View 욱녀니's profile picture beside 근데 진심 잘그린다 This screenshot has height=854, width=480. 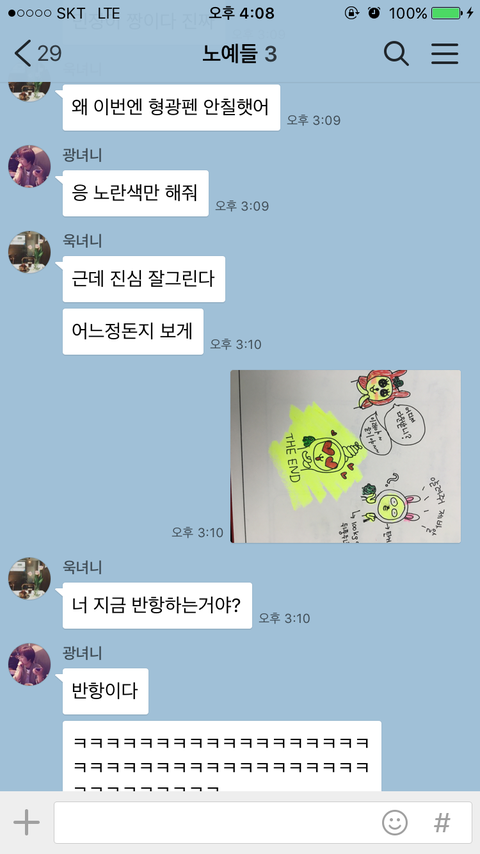tap(29, 252)
